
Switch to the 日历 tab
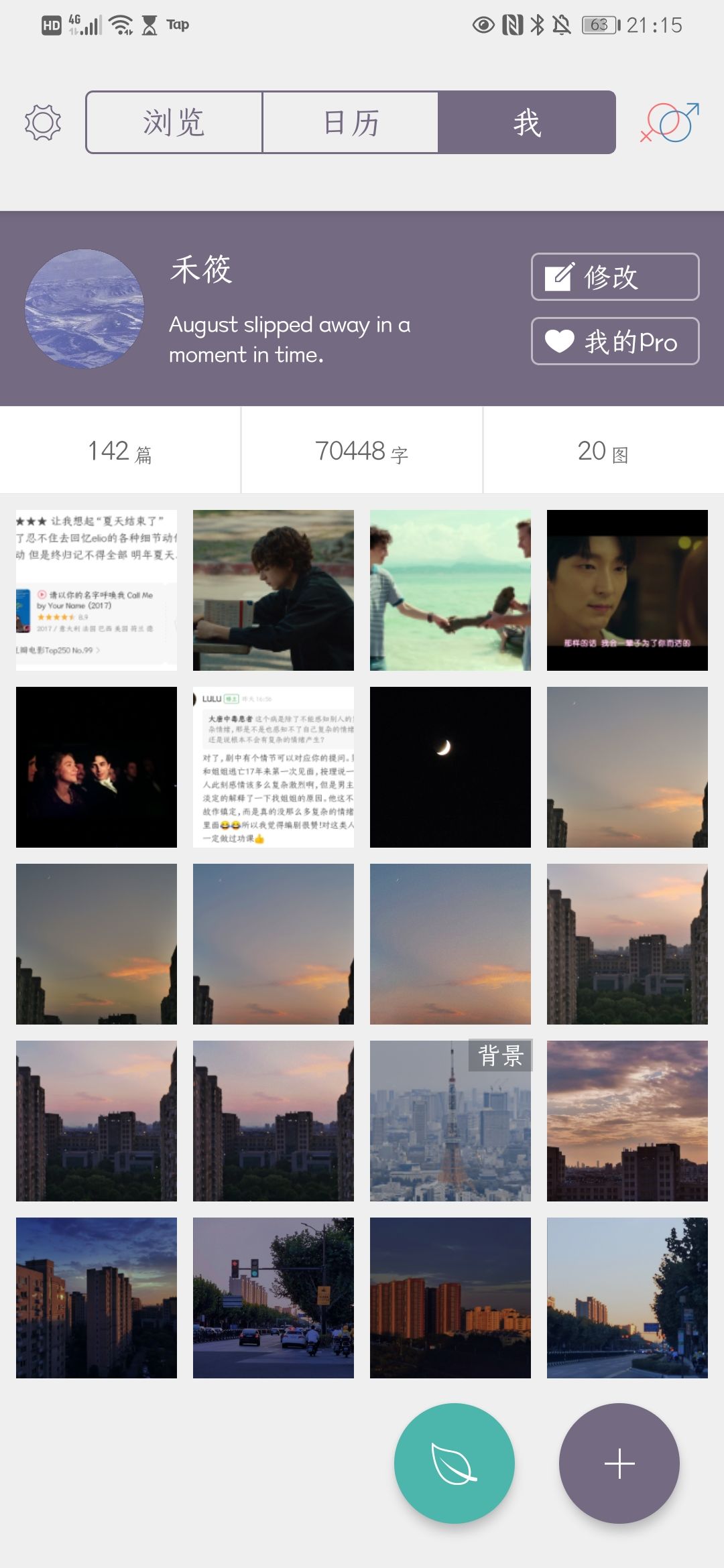coord(350,123)
